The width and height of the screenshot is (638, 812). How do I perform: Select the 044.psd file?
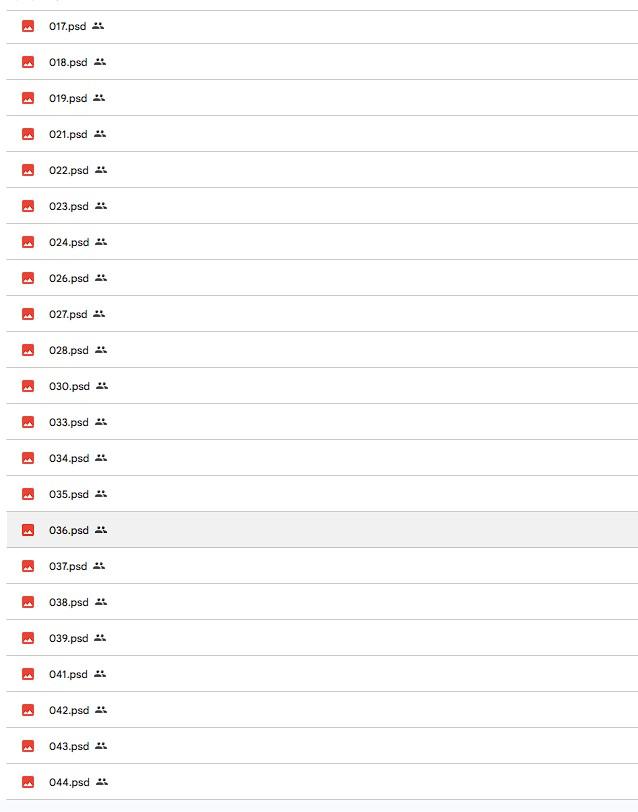pyautogui.click(x=68, y=782)
